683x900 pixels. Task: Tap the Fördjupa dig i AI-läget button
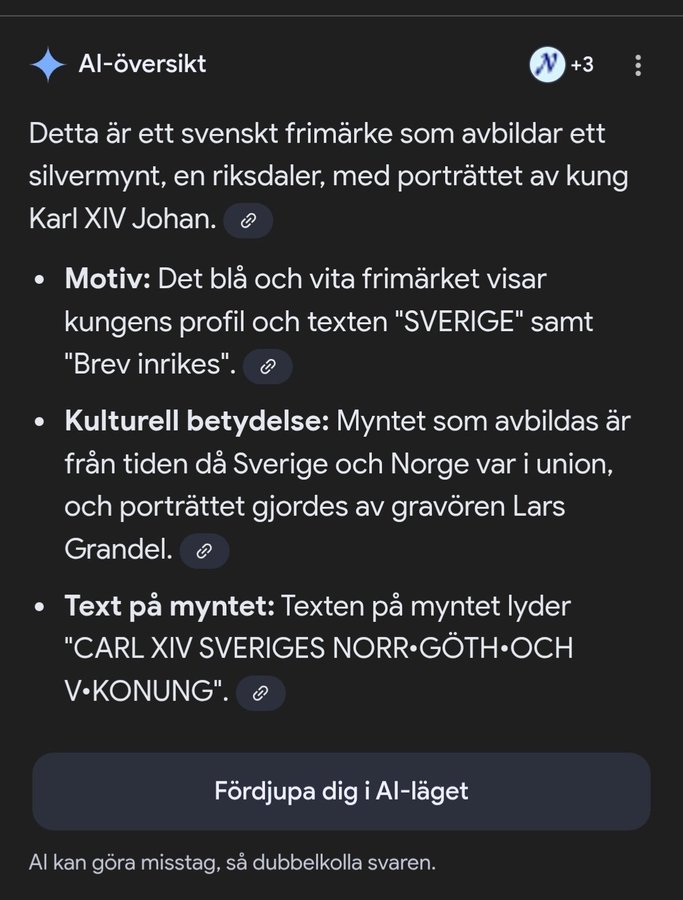pos(341,791)
